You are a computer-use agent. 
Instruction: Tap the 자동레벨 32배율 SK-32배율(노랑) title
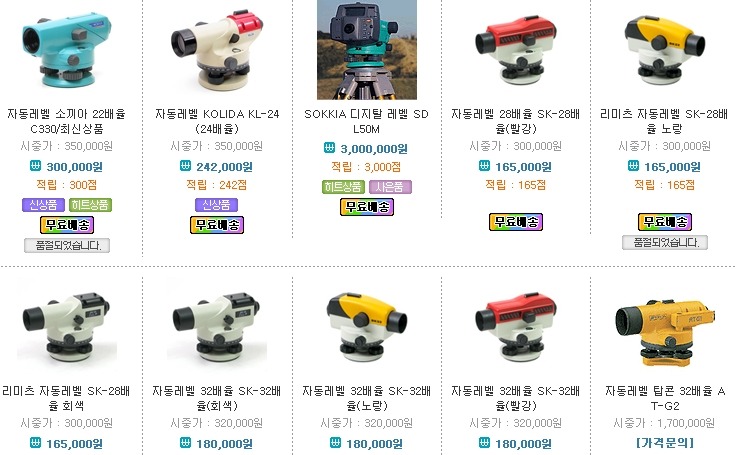point(366,397)
